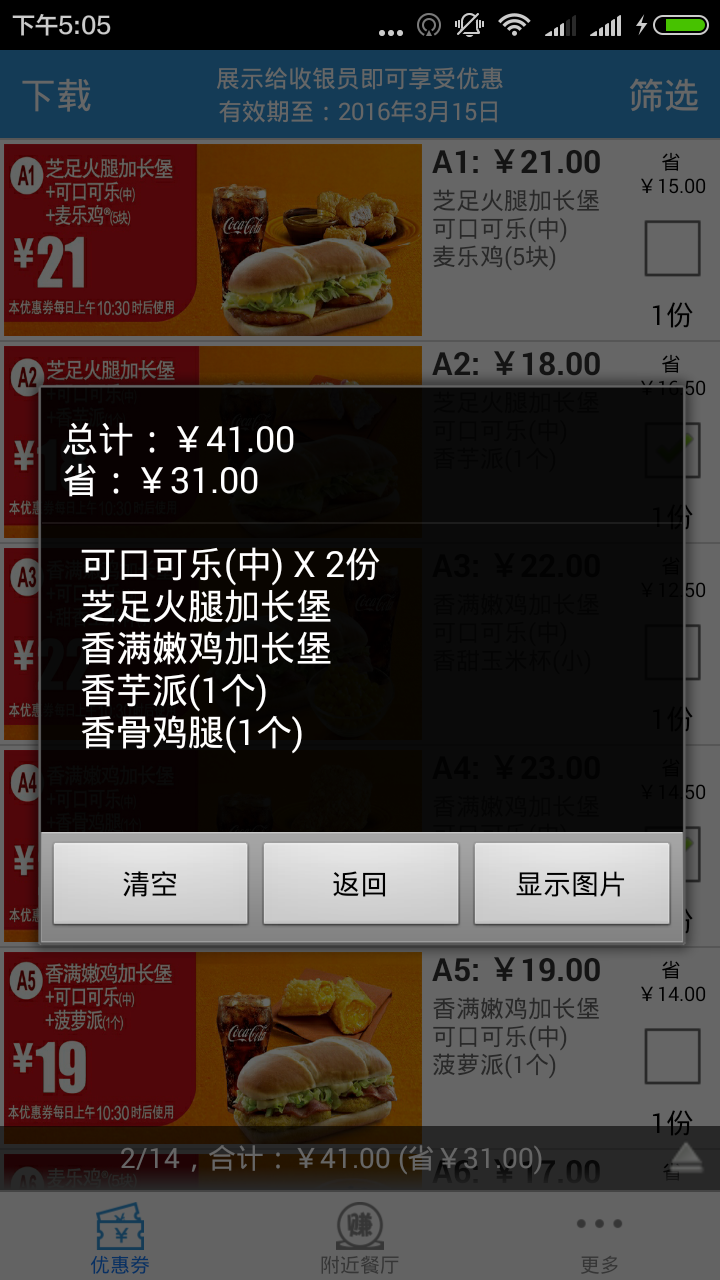
Task: Open the 更多 tab
Action: (600, 1238)
